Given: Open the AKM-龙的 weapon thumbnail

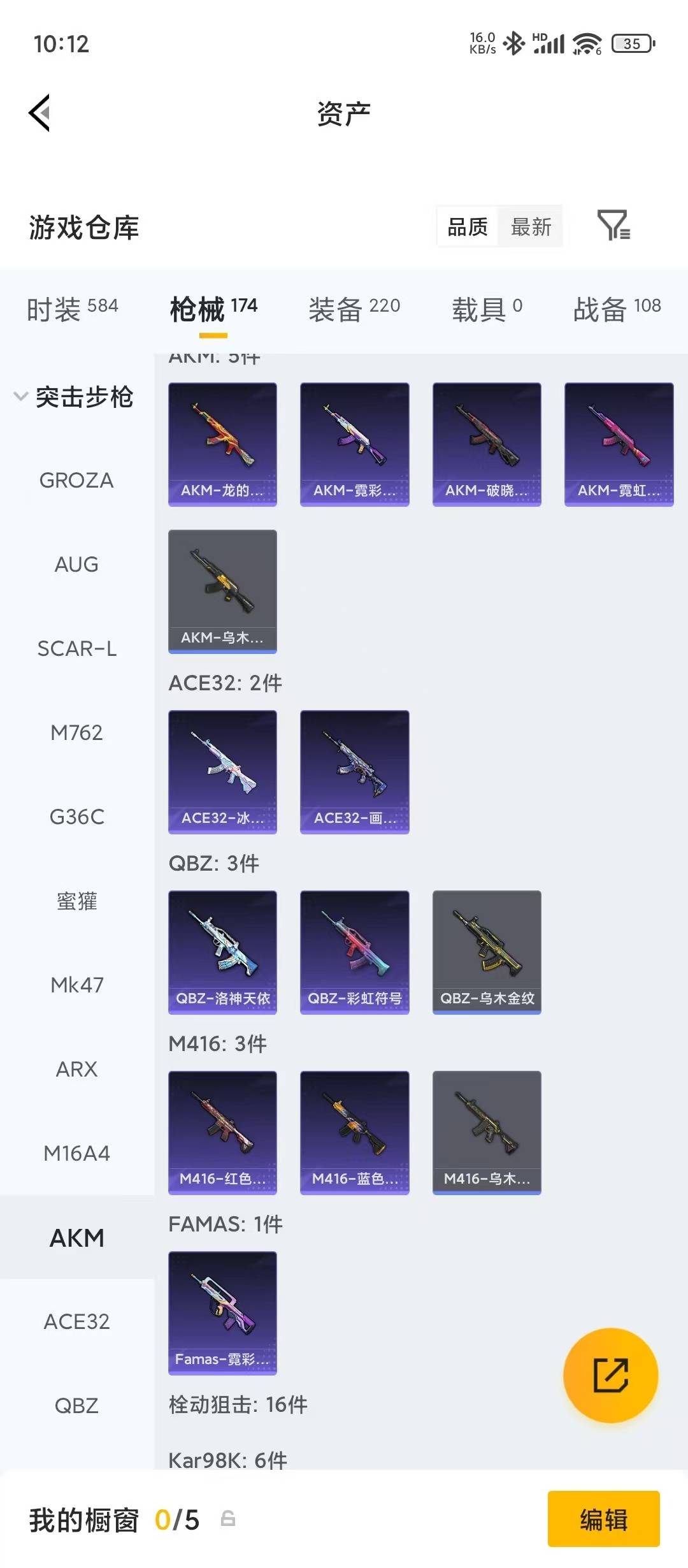Looking at the screenshot, I should [x=222, y=444].
